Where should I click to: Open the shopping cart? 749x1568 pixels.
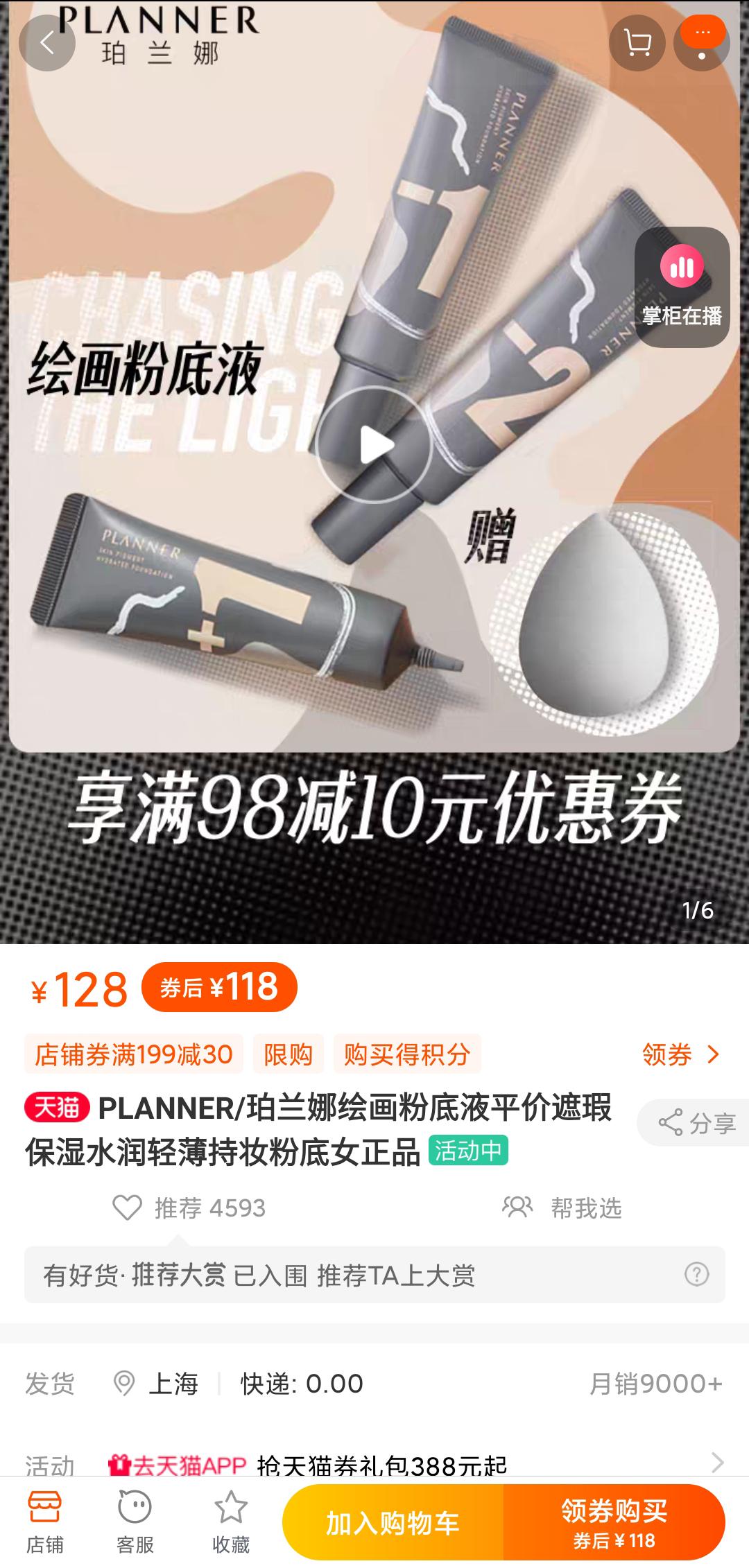(637, 43)
